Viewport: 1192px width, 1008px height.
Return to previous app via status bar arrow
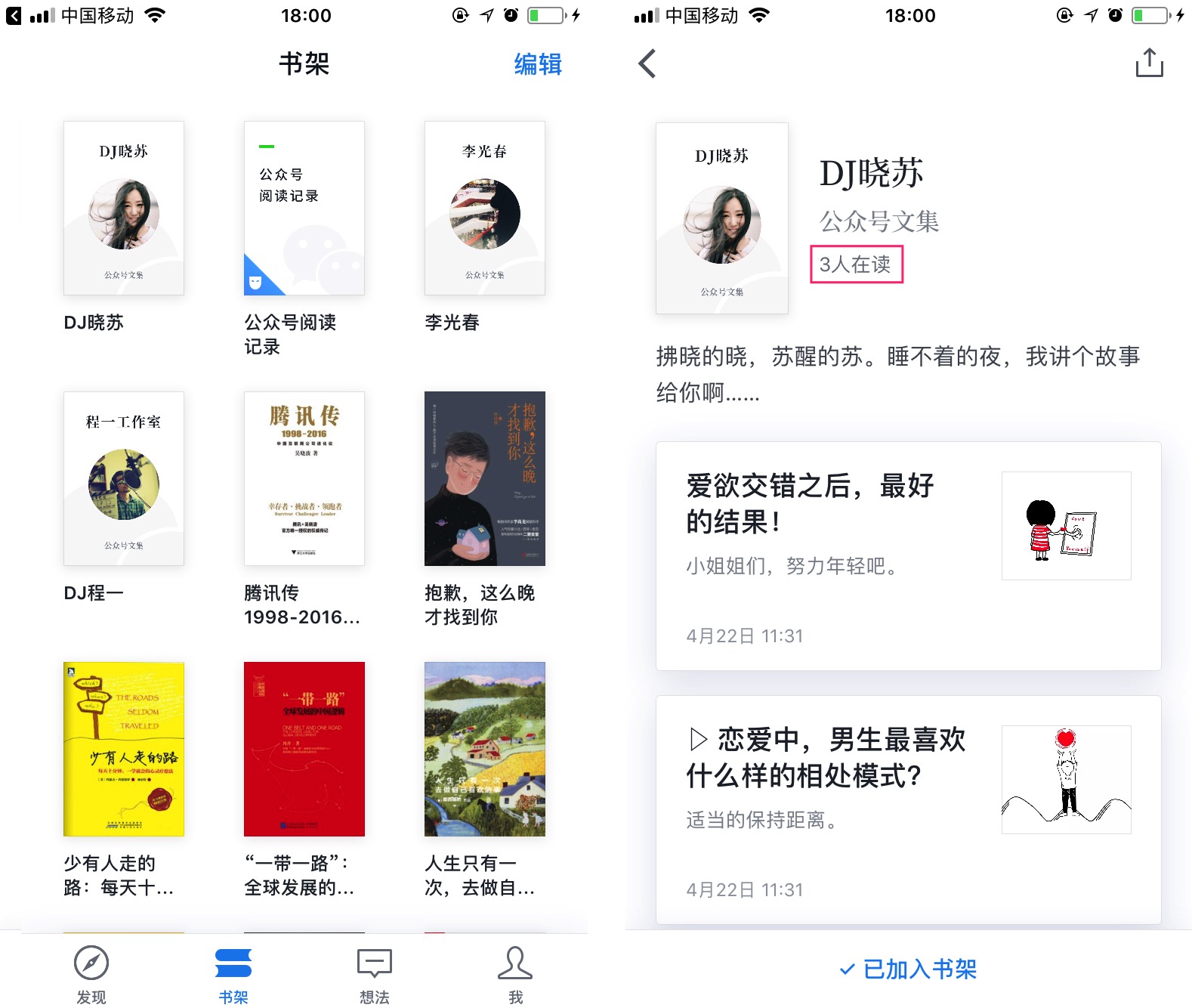[14, 15]
